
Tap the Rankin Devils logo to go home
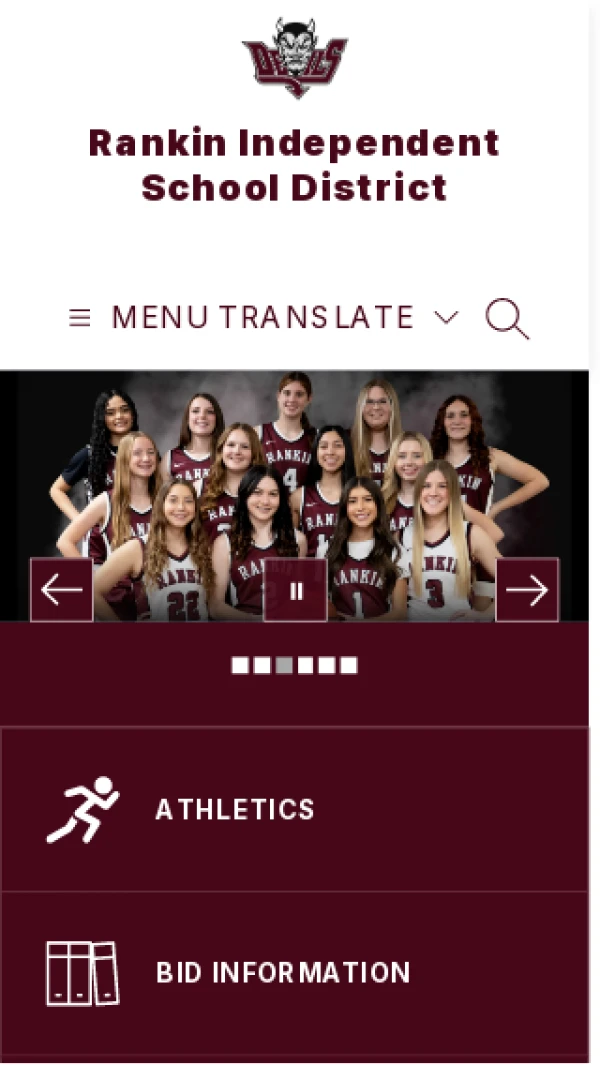tap(295, 57)
